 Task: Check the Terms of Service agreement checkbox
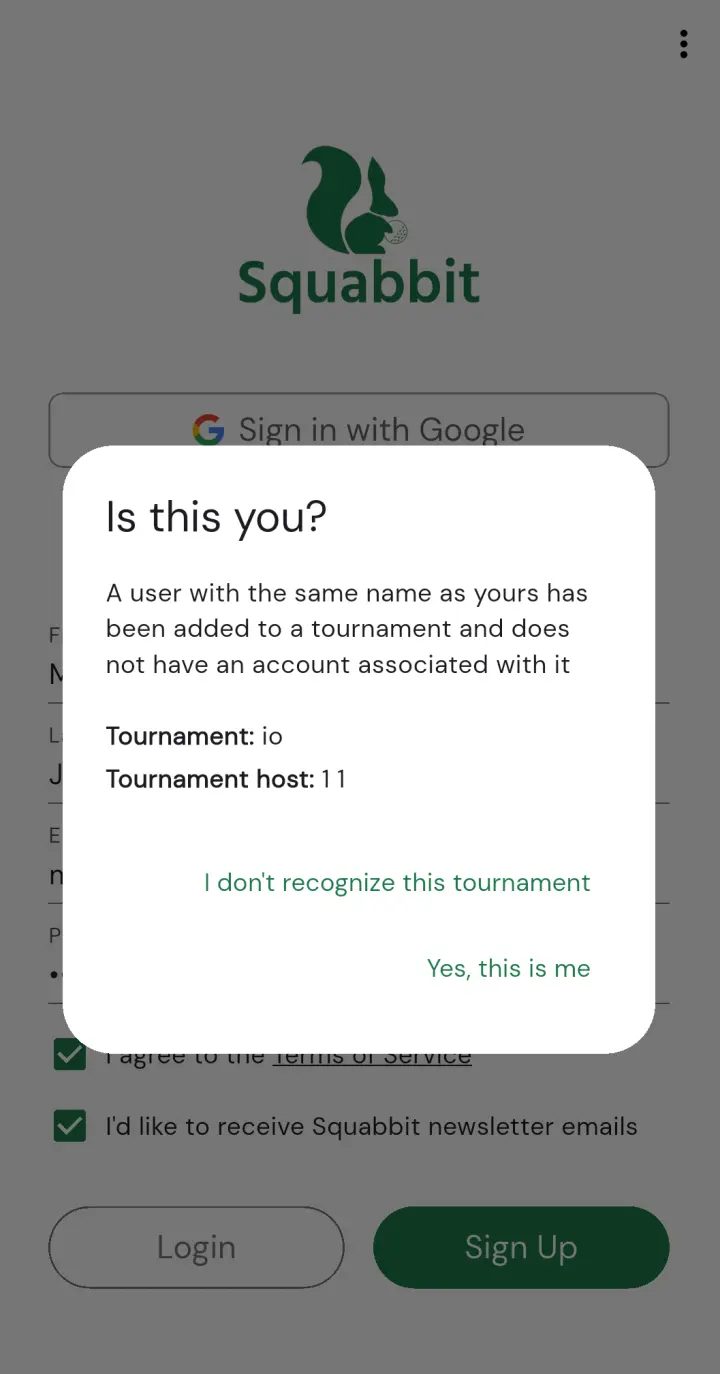pos(69,1054)
